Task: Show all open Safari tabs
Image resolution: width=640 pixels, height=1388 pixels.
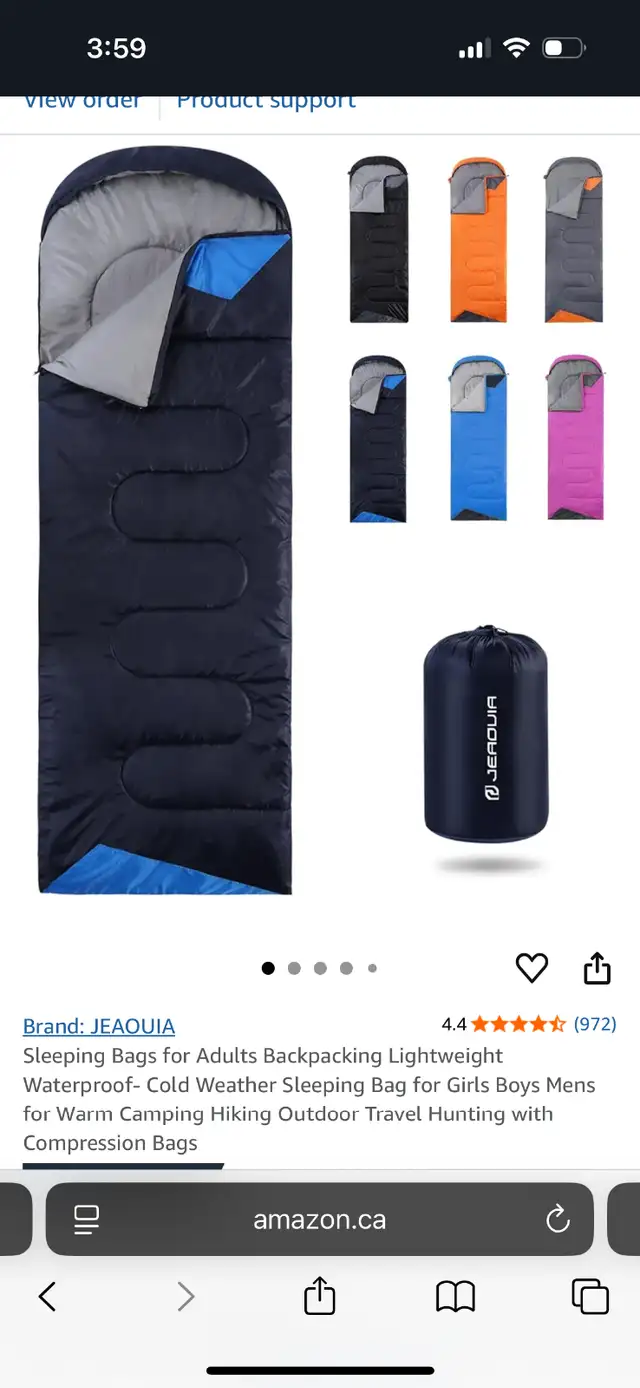Action: [590, 1297]
